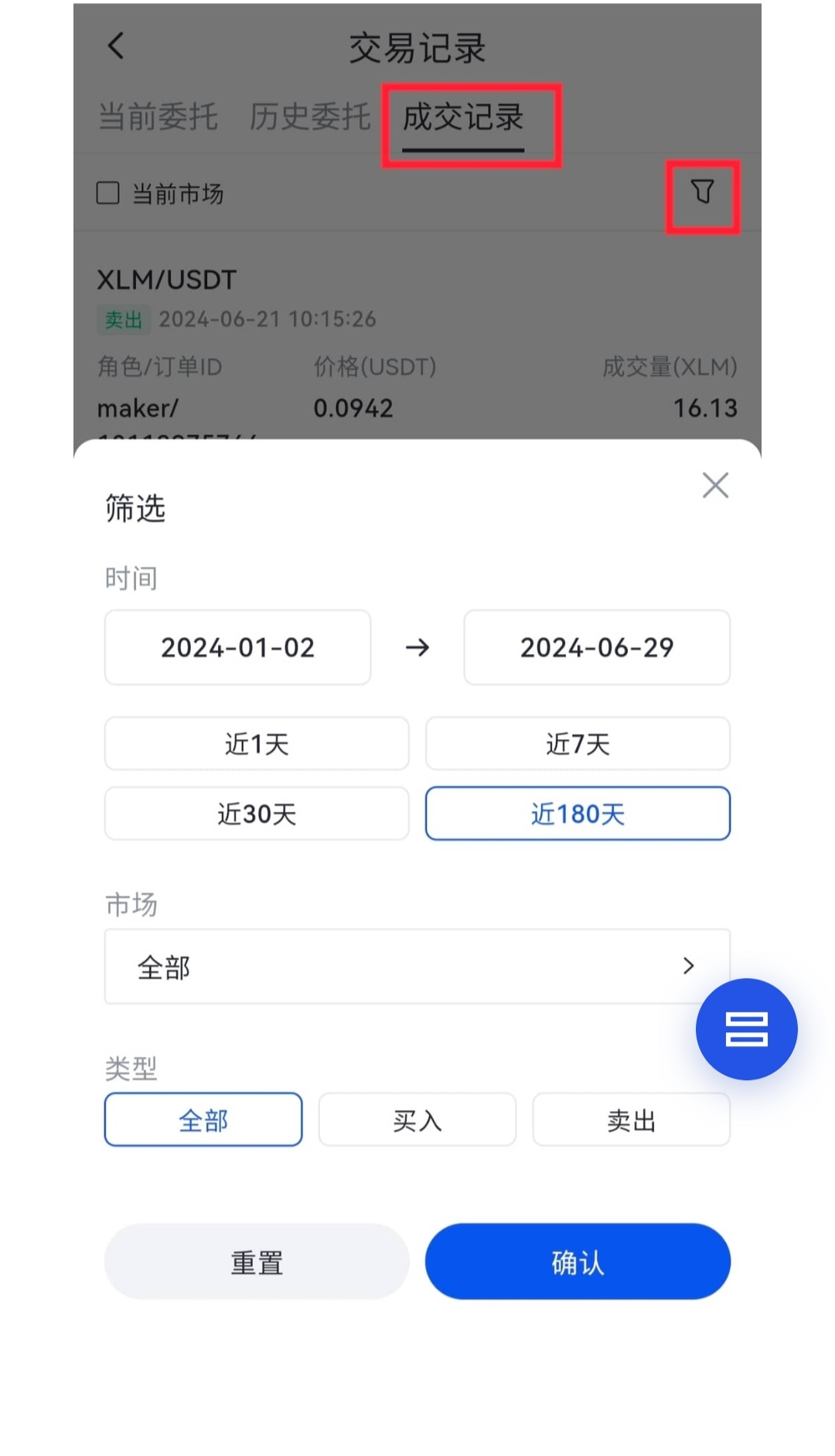Select the 近7天 time range
835x1456 pixels.
578,744
